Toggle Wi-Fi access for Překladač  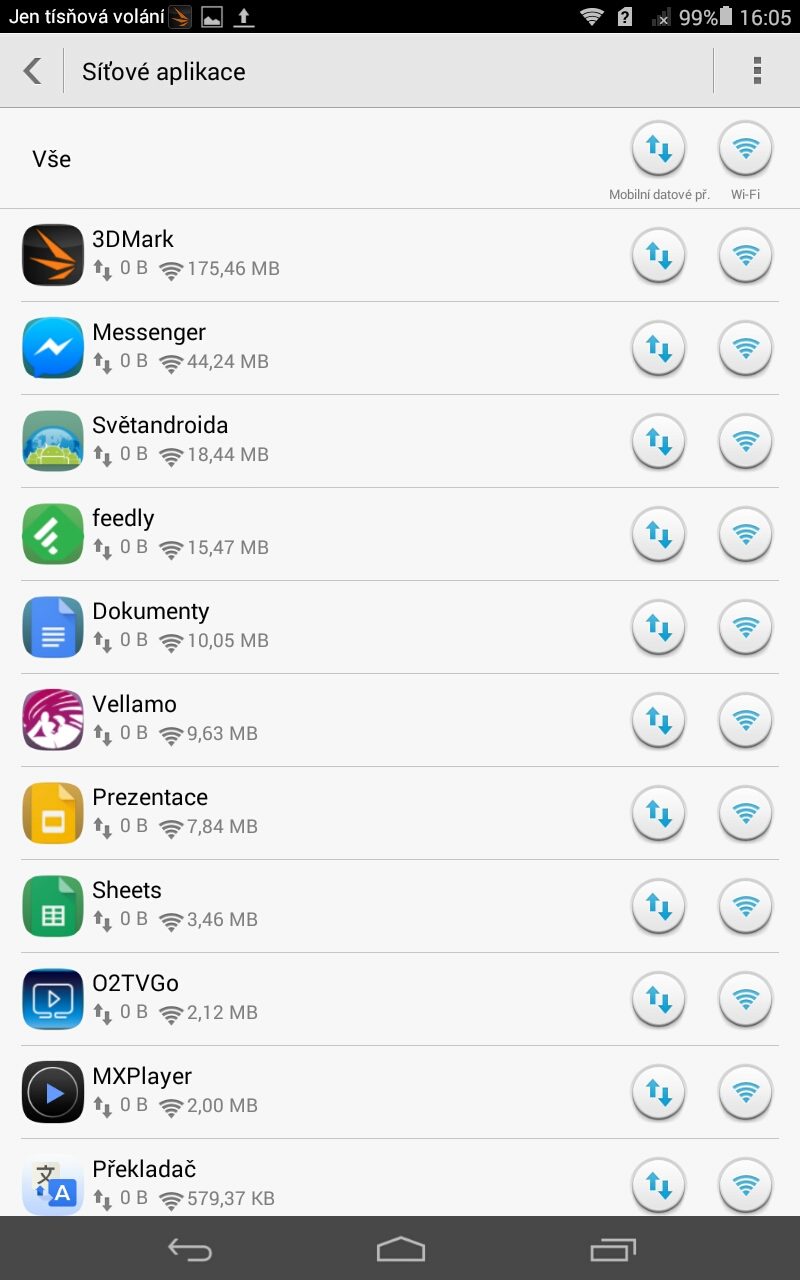point(746,1185)
